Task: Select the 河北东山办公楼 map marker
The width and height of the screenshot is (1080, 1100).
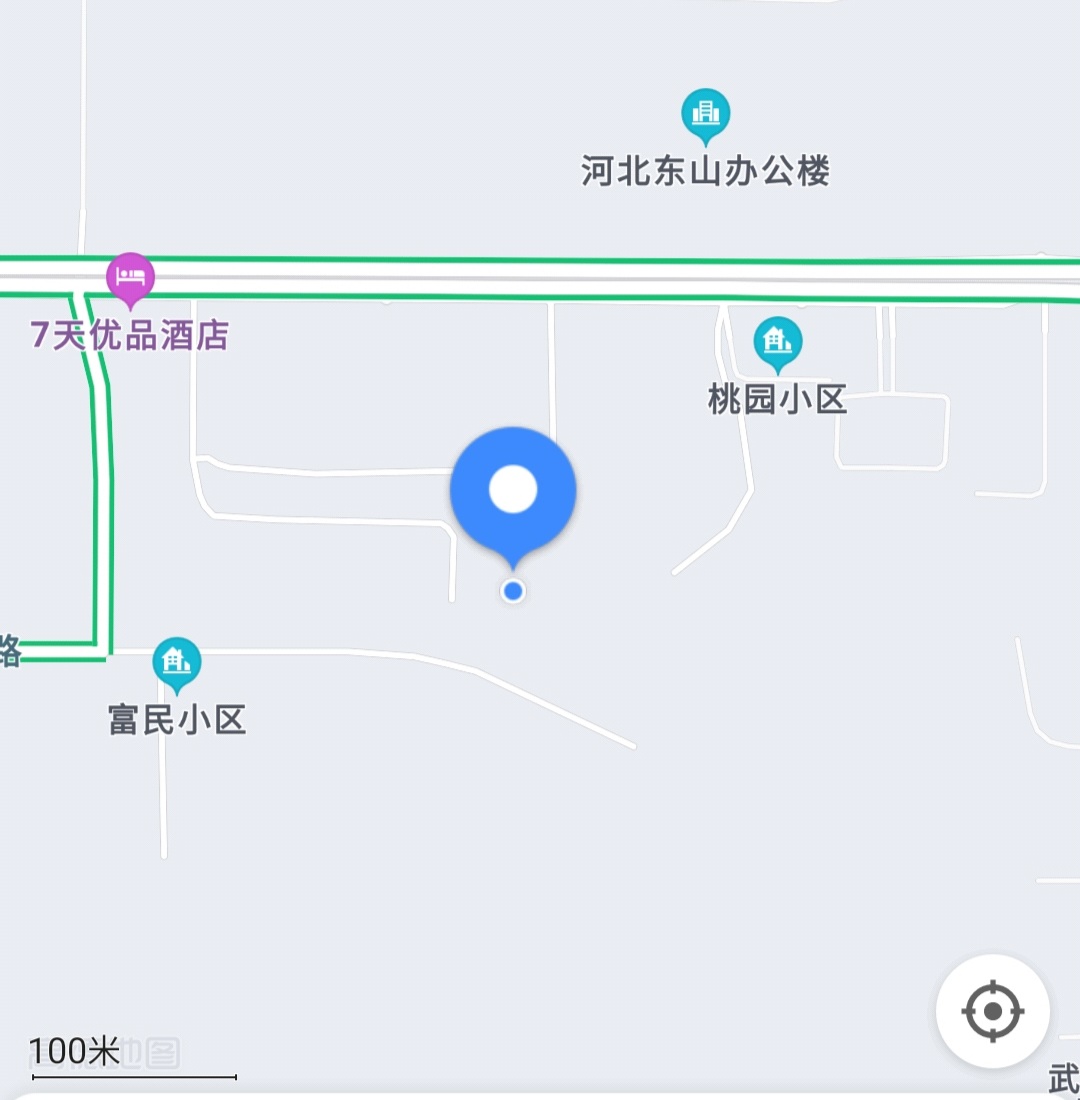Action: (x=706, y=113)
